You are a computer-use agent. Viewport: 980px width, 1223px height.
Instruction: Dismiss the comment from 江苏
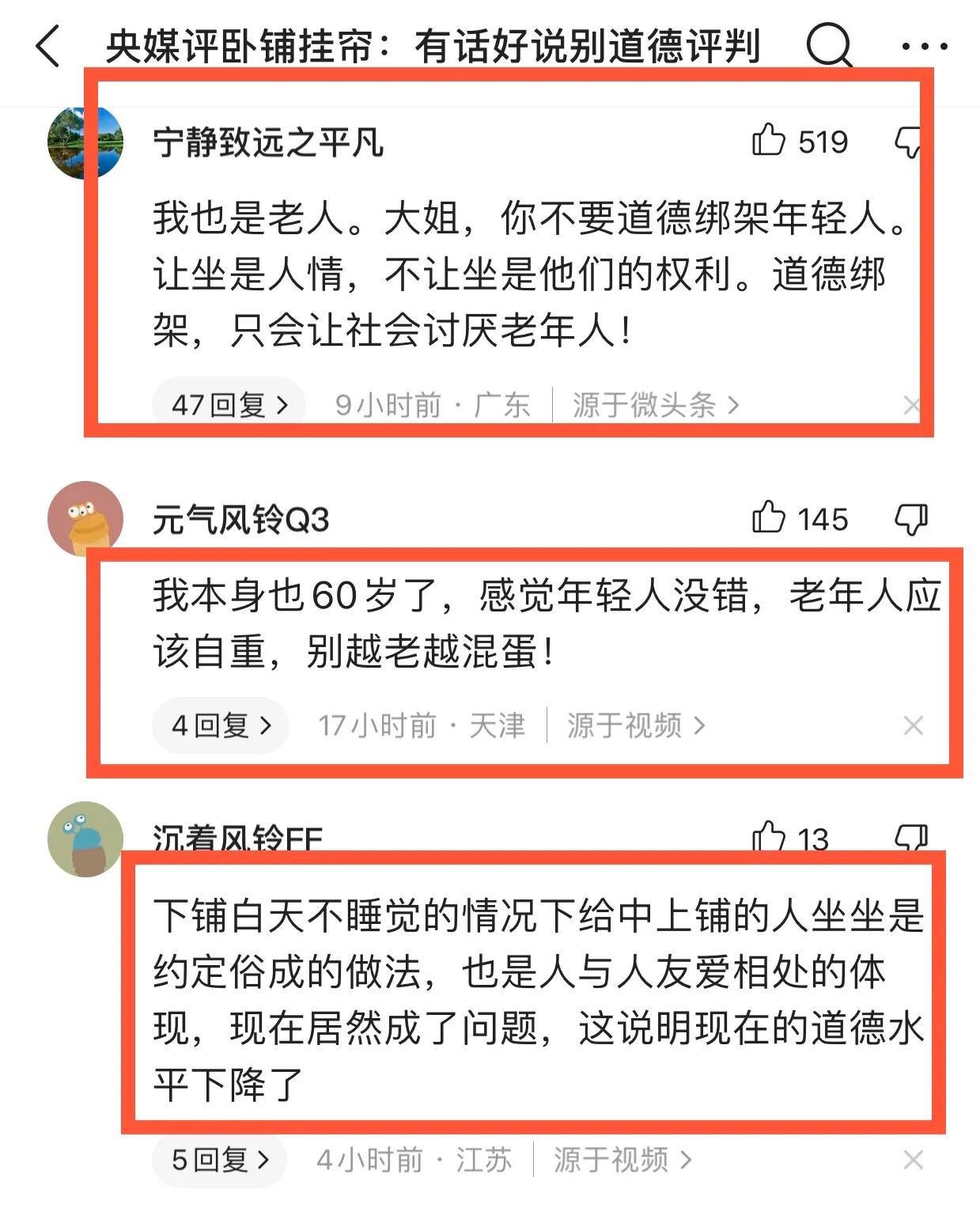point(913,1160)
